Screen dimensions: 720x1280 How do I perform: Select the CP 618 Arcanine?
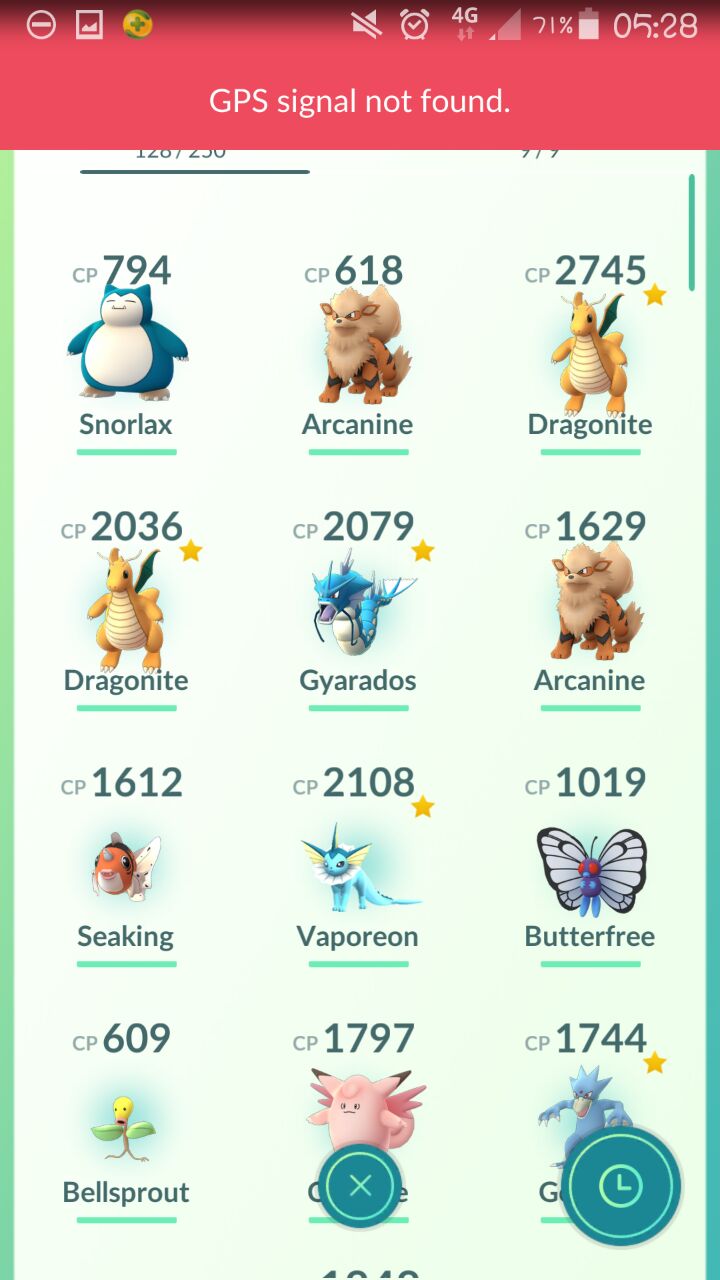tap(358, 353)
